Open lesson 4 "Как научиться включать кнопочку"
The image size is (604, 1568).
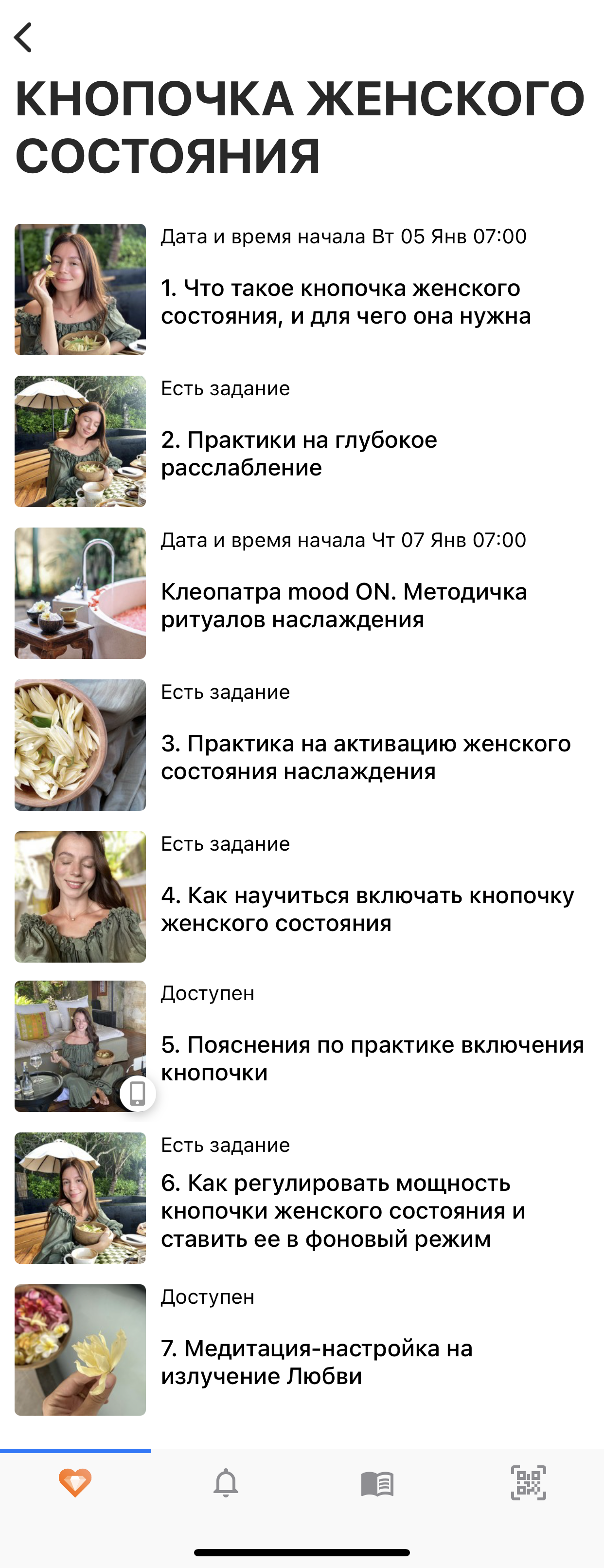(x=367, y=909)
